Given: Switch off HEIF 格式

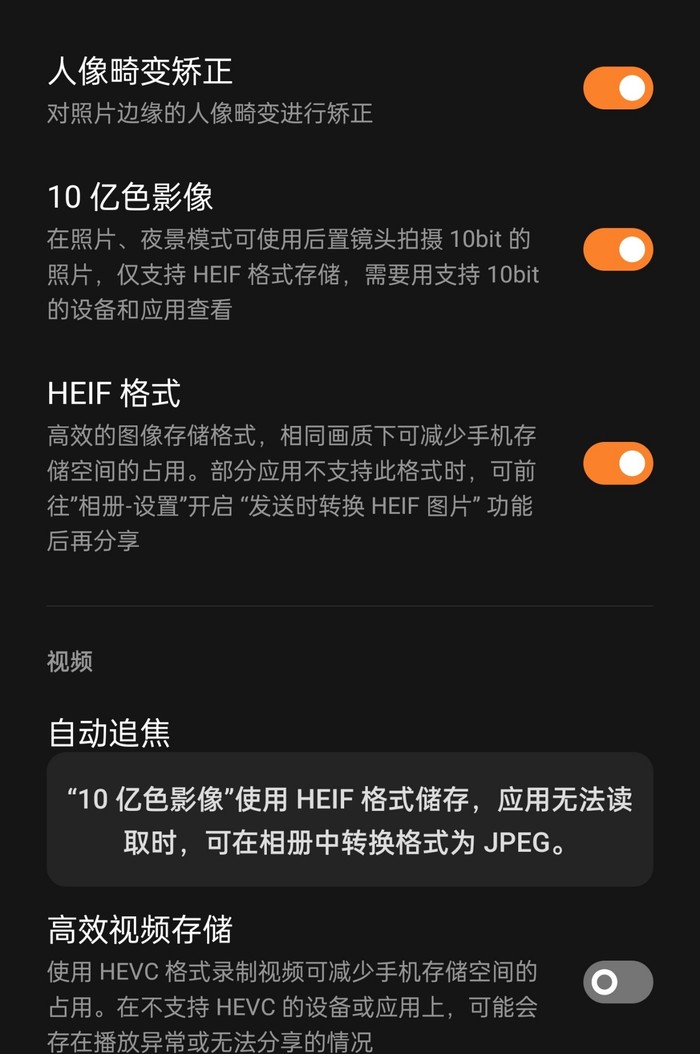Looking at the screenshot, I should [x=618, y=463].
